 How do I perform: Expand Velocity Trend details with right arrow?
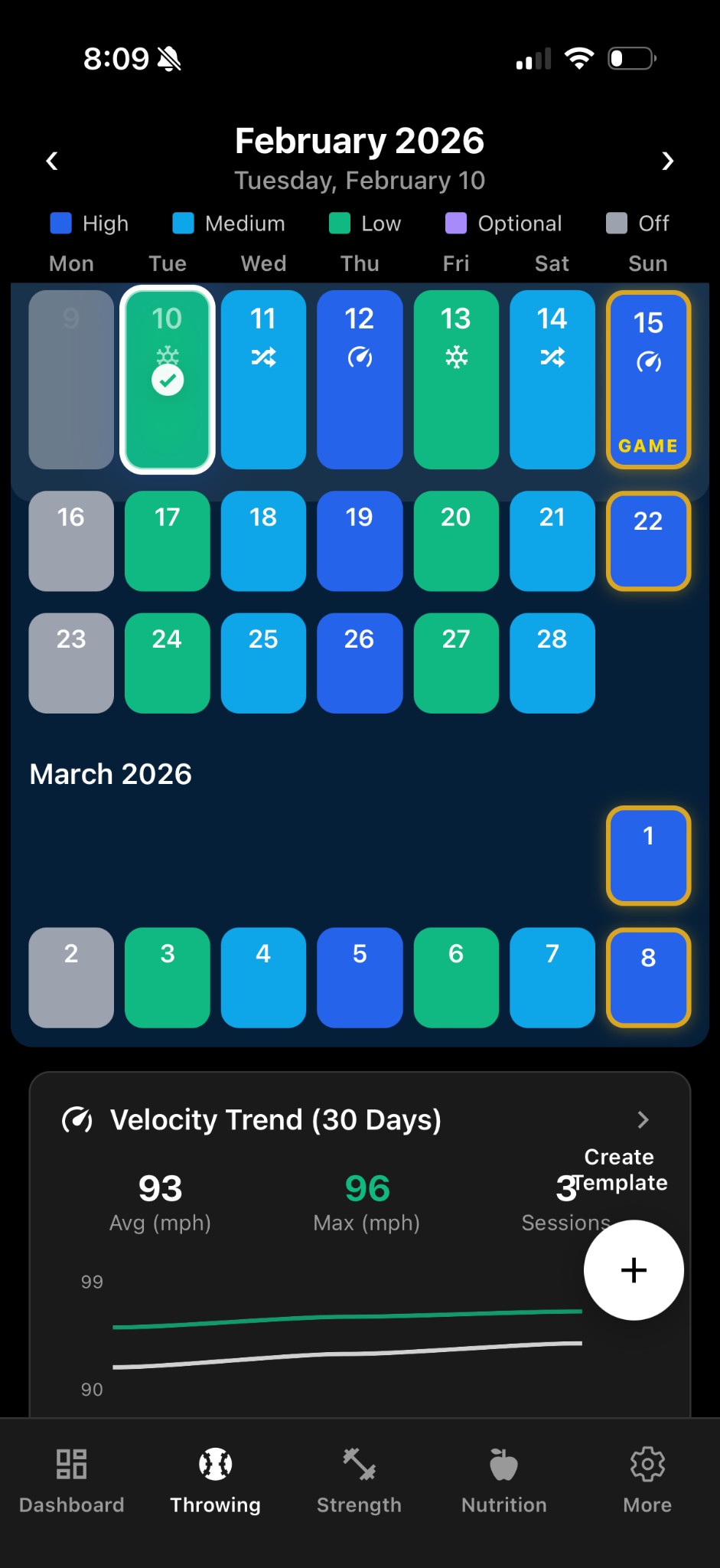coord(643,1120)
